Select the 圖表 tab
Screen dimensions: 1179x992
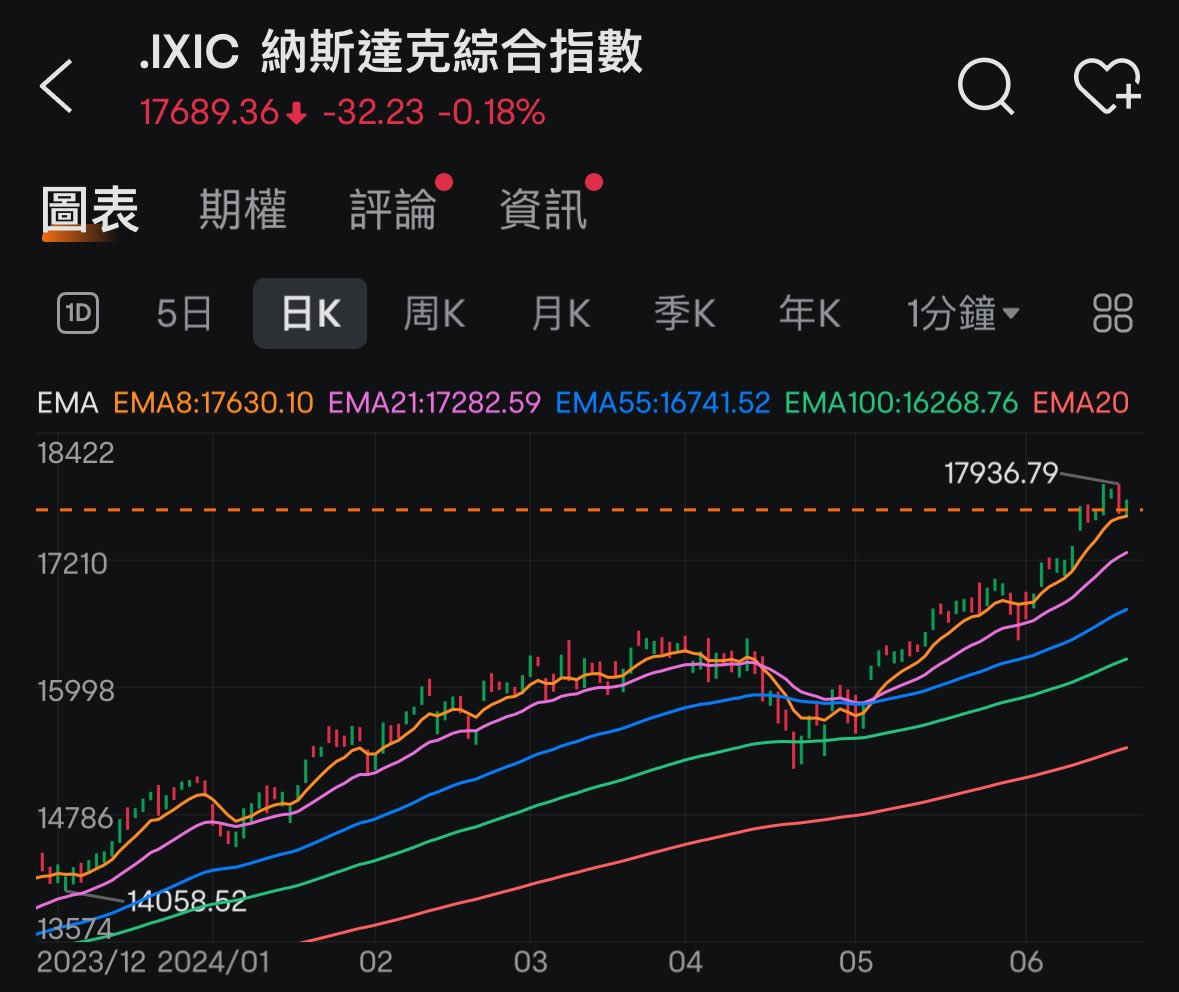tap(90, 211)
